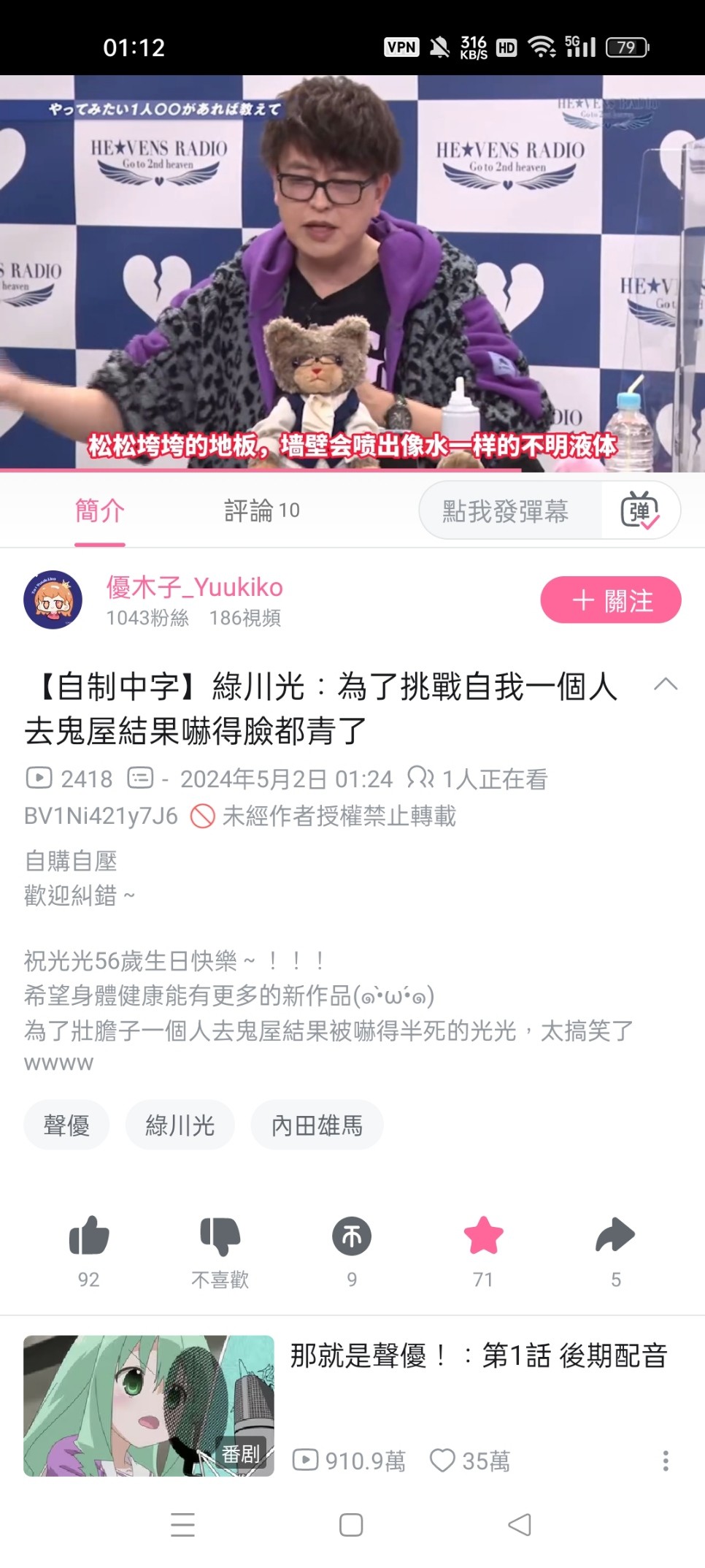
Task: Give coins to this video
Action: pyautogui.click(x=352, y=1236)
